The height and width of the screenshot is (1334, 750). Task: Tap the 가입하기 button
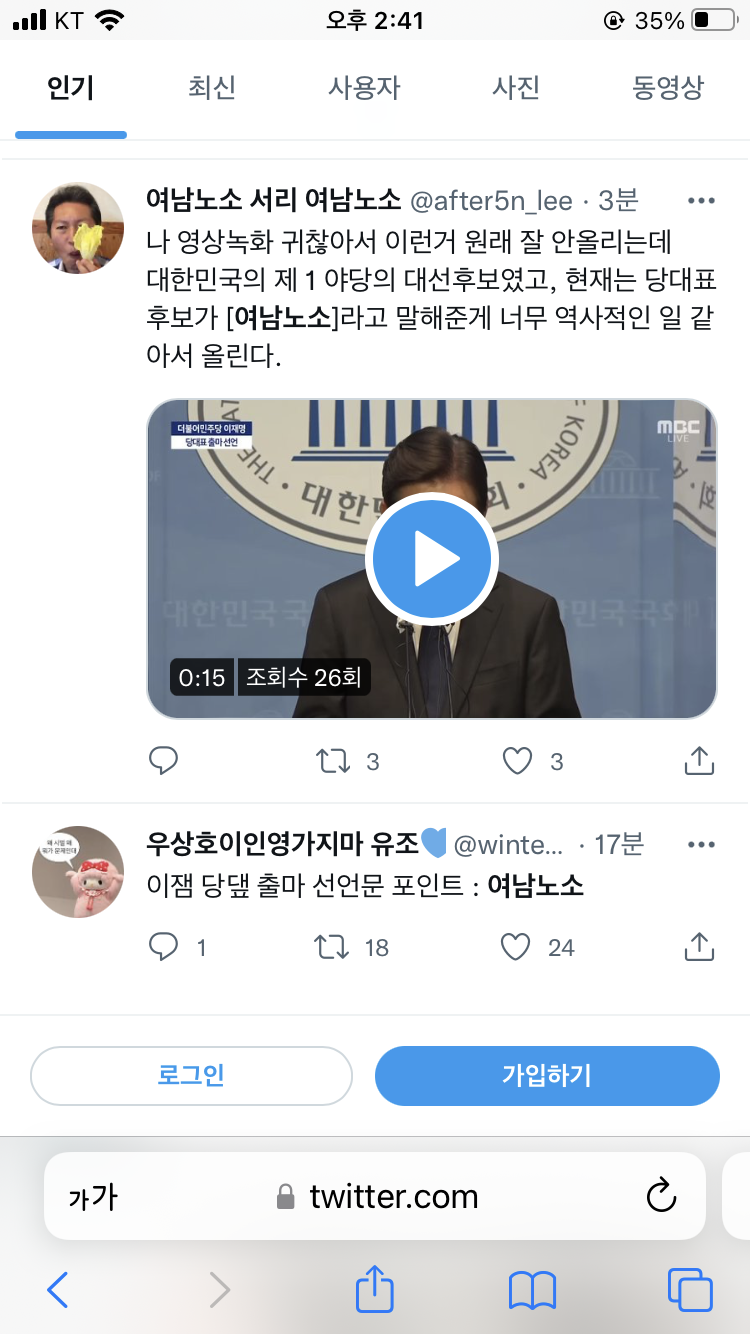click(x=547, y=1076)
